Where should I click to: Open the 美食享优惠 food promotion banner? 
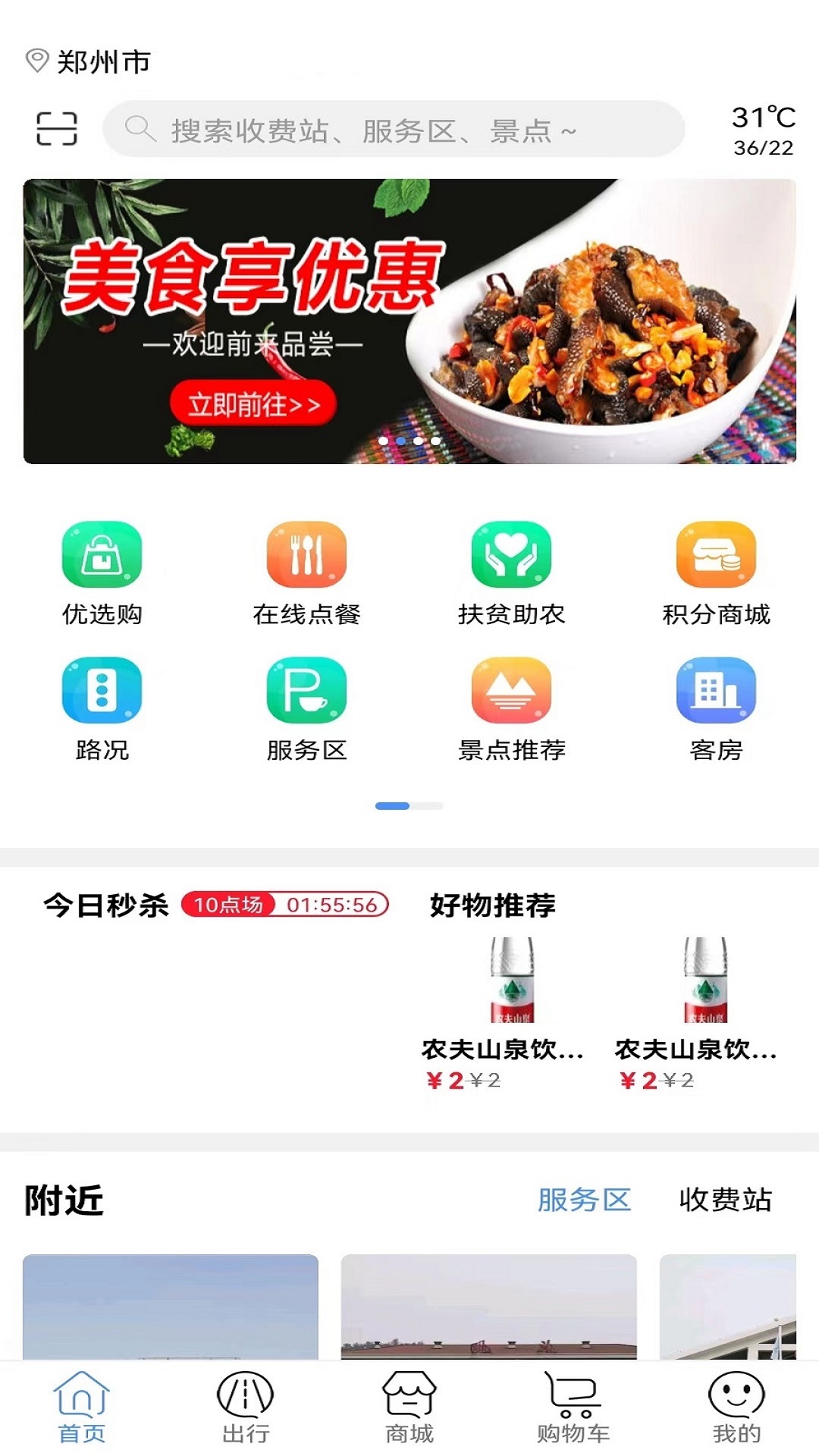(x=409, y=321)
